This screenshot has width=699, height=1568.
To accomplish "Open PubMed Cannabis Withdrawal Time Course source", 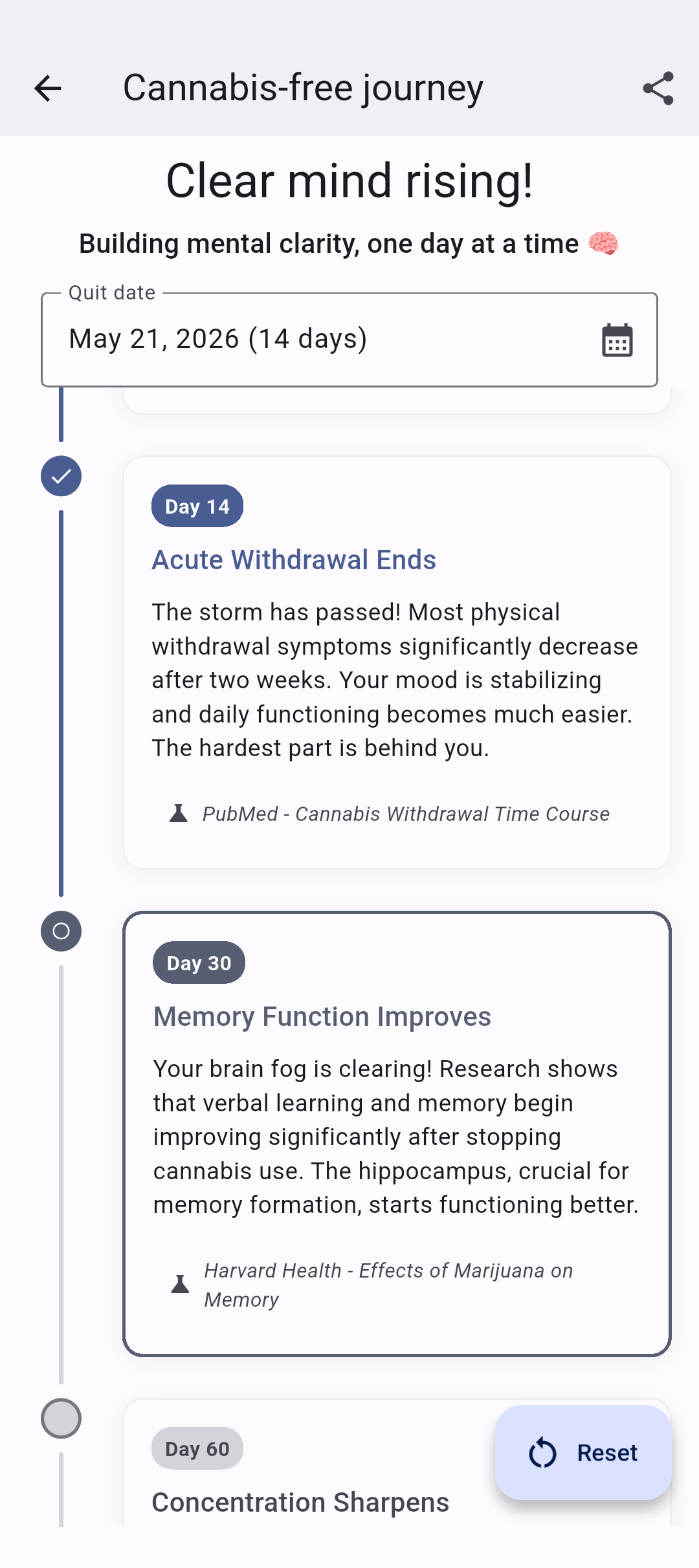I will click(x=390, y=814).
